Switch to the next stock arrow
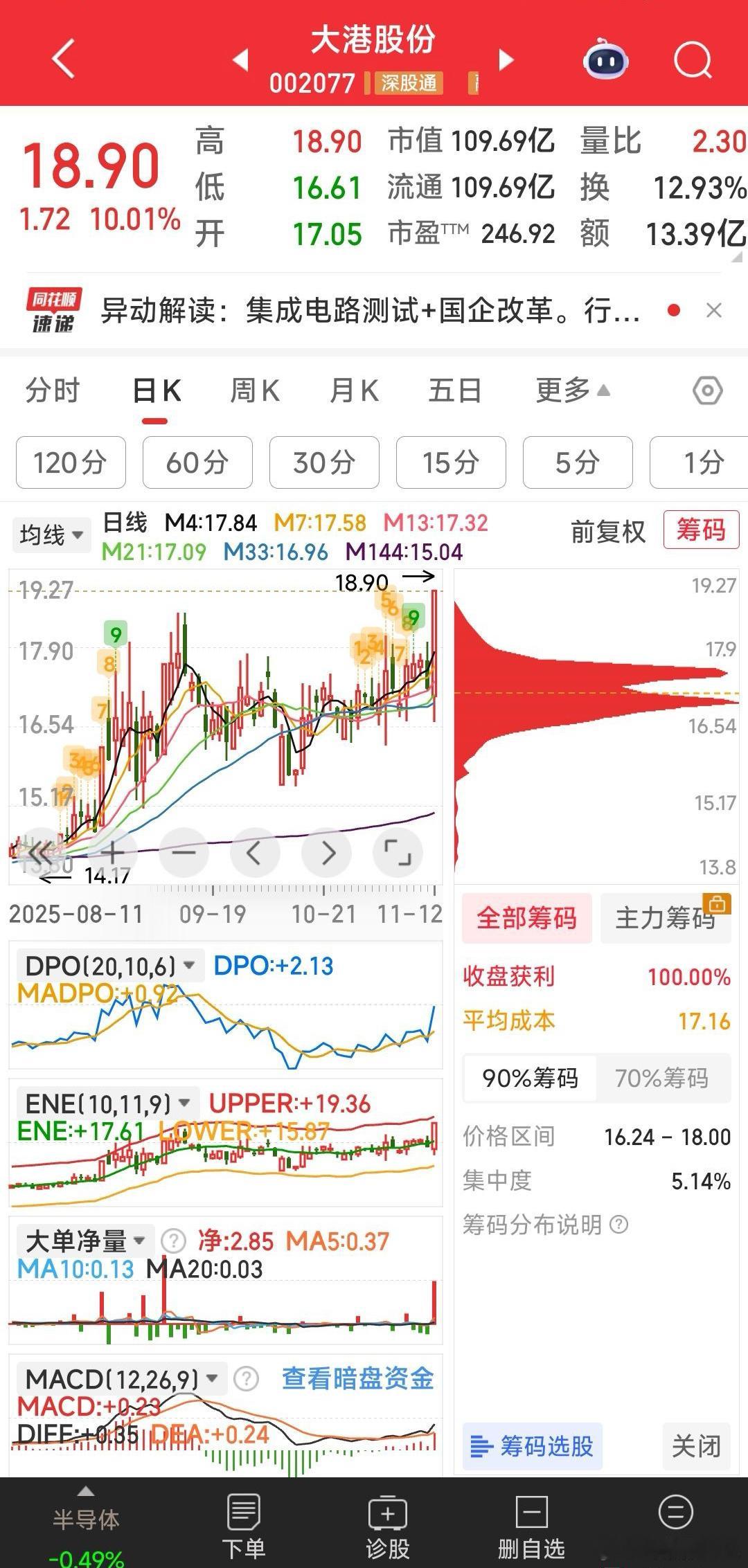 pyautogui.click(x=506, y=60)
